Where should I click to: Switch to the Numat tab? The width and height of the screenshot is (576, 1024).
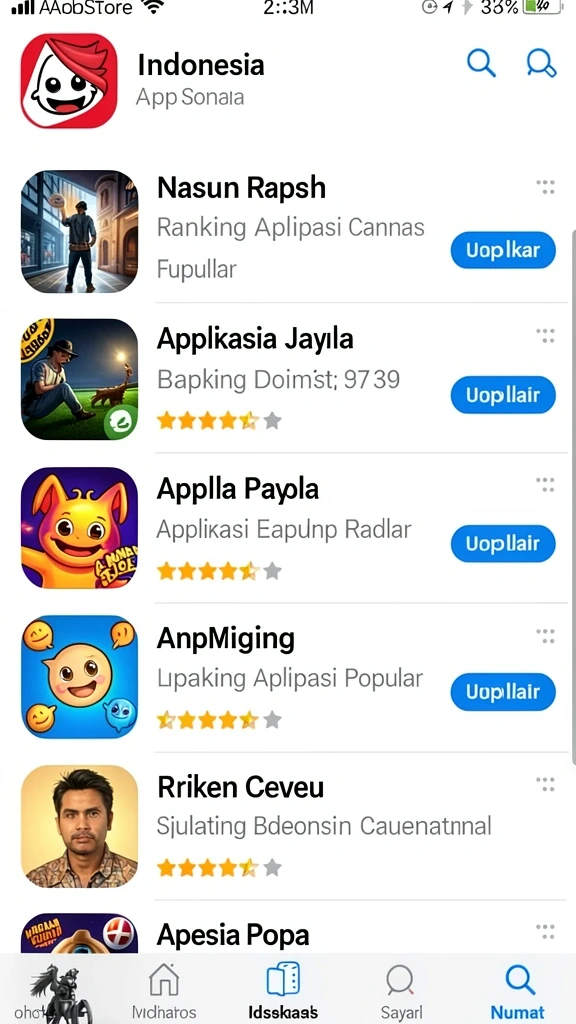pyautogui.click(x=518, y=991)
